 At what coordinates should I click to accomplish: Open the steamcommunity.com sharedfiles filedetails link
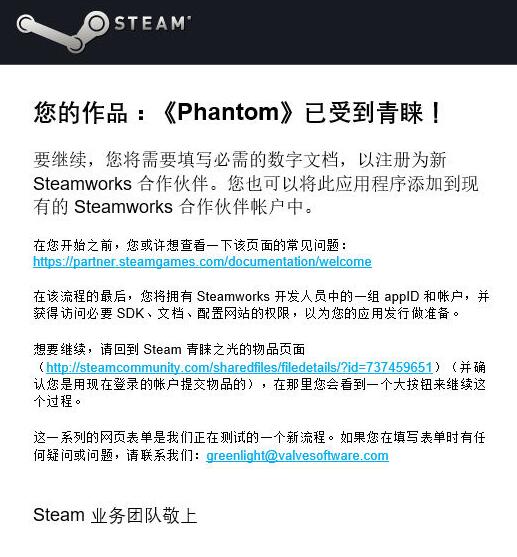(x=239, y=367)
